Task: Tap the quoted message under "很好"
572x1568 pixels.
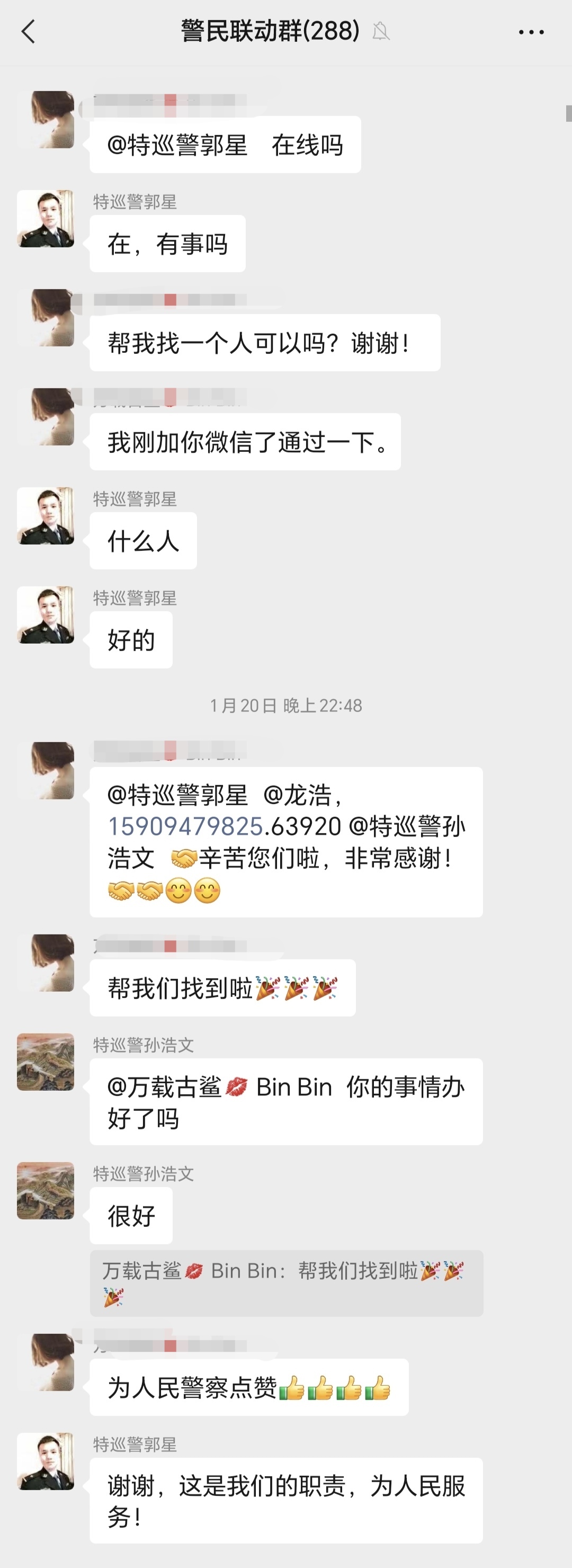Action: (x=286, y=1283)
